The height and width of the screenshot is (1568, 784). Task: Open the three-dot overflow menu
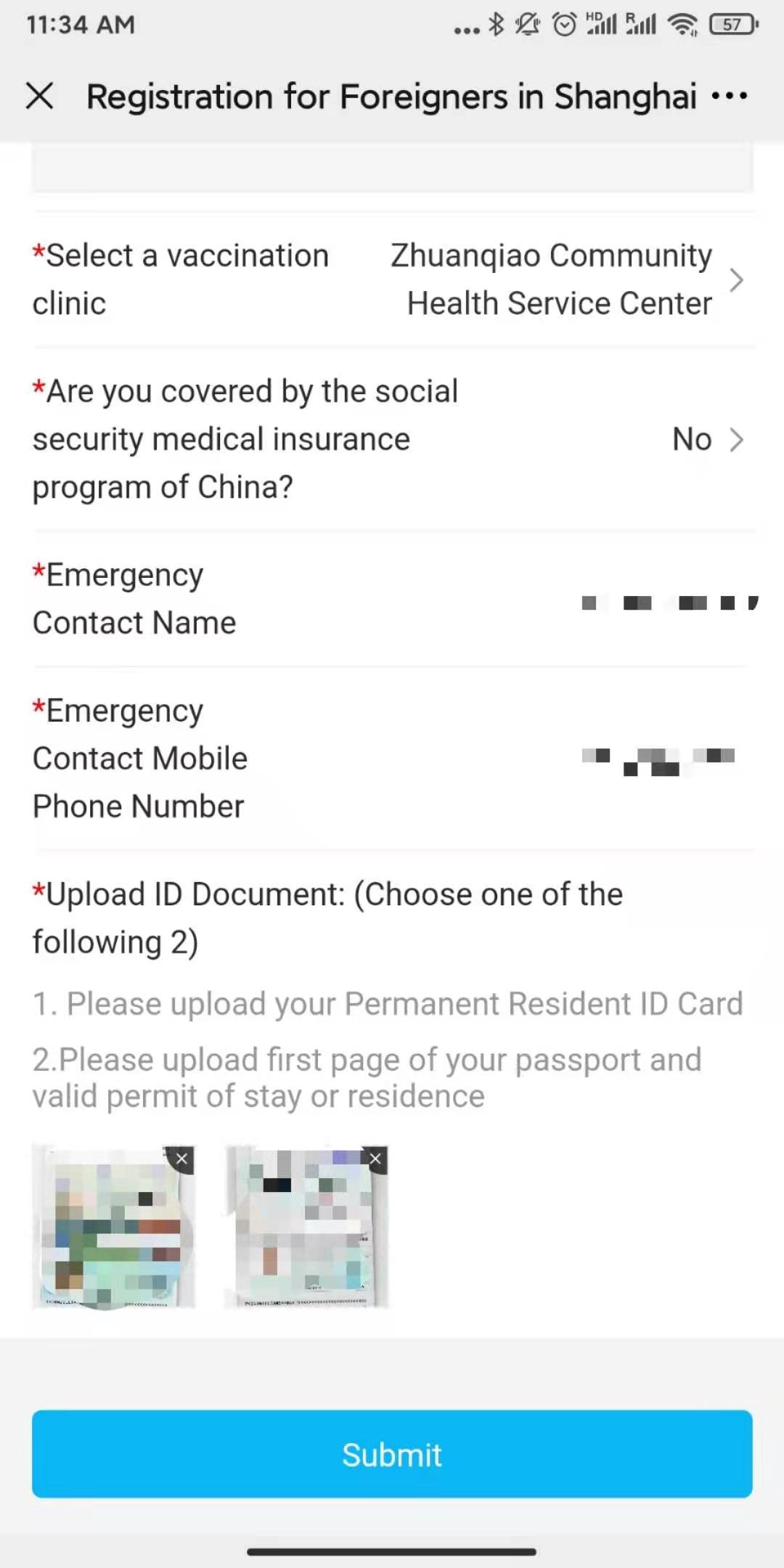[x=729, y=95]
